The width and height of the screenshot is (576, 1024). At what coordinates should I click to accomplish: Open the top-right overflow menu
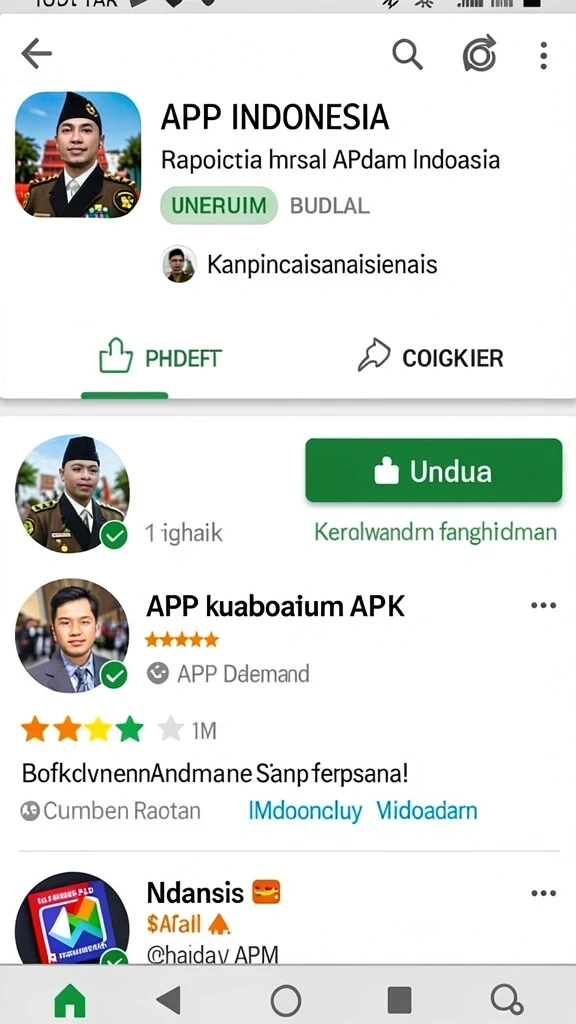543,56
